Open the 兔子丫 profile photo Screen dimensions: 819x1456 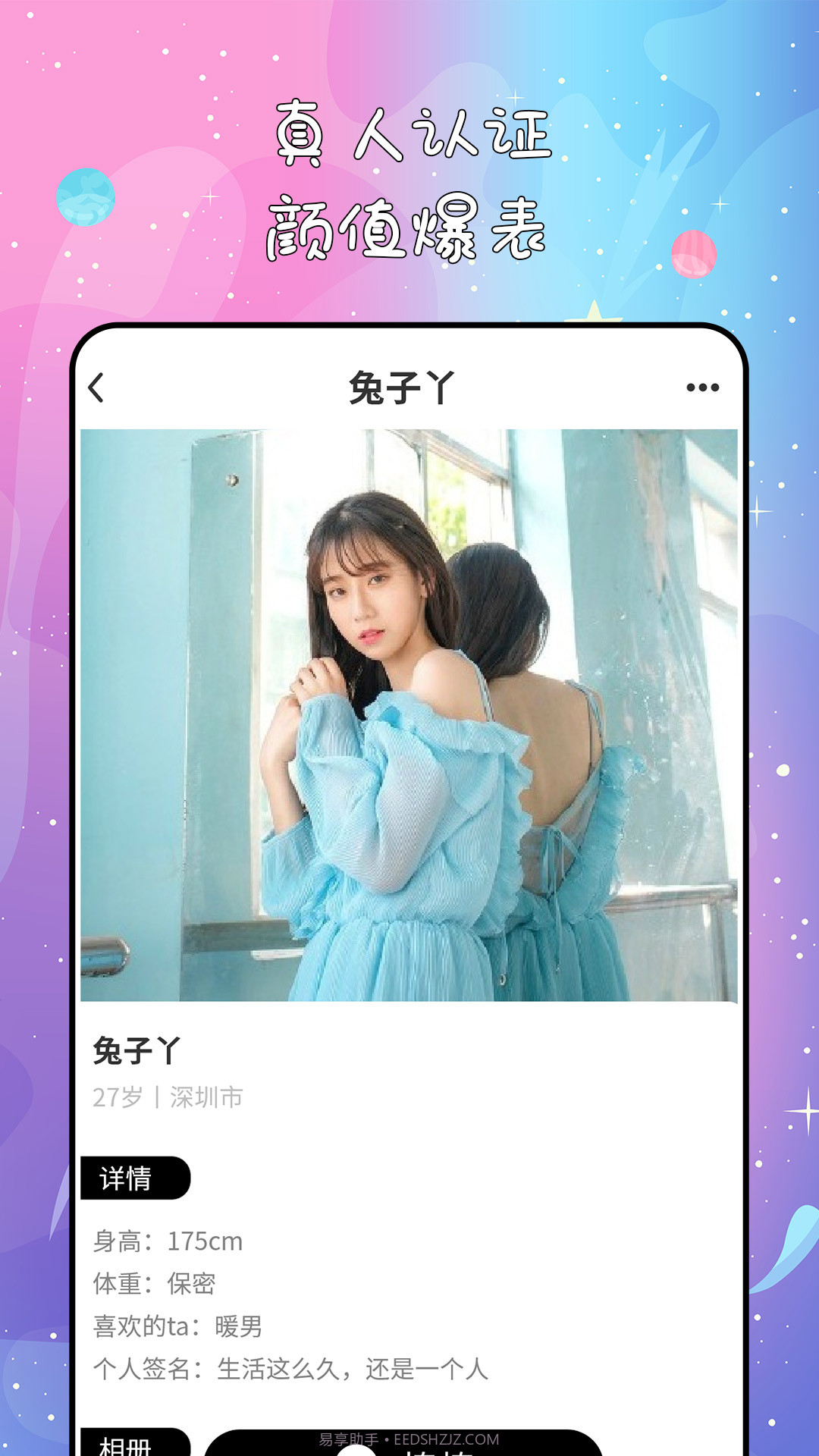point(409,720)
